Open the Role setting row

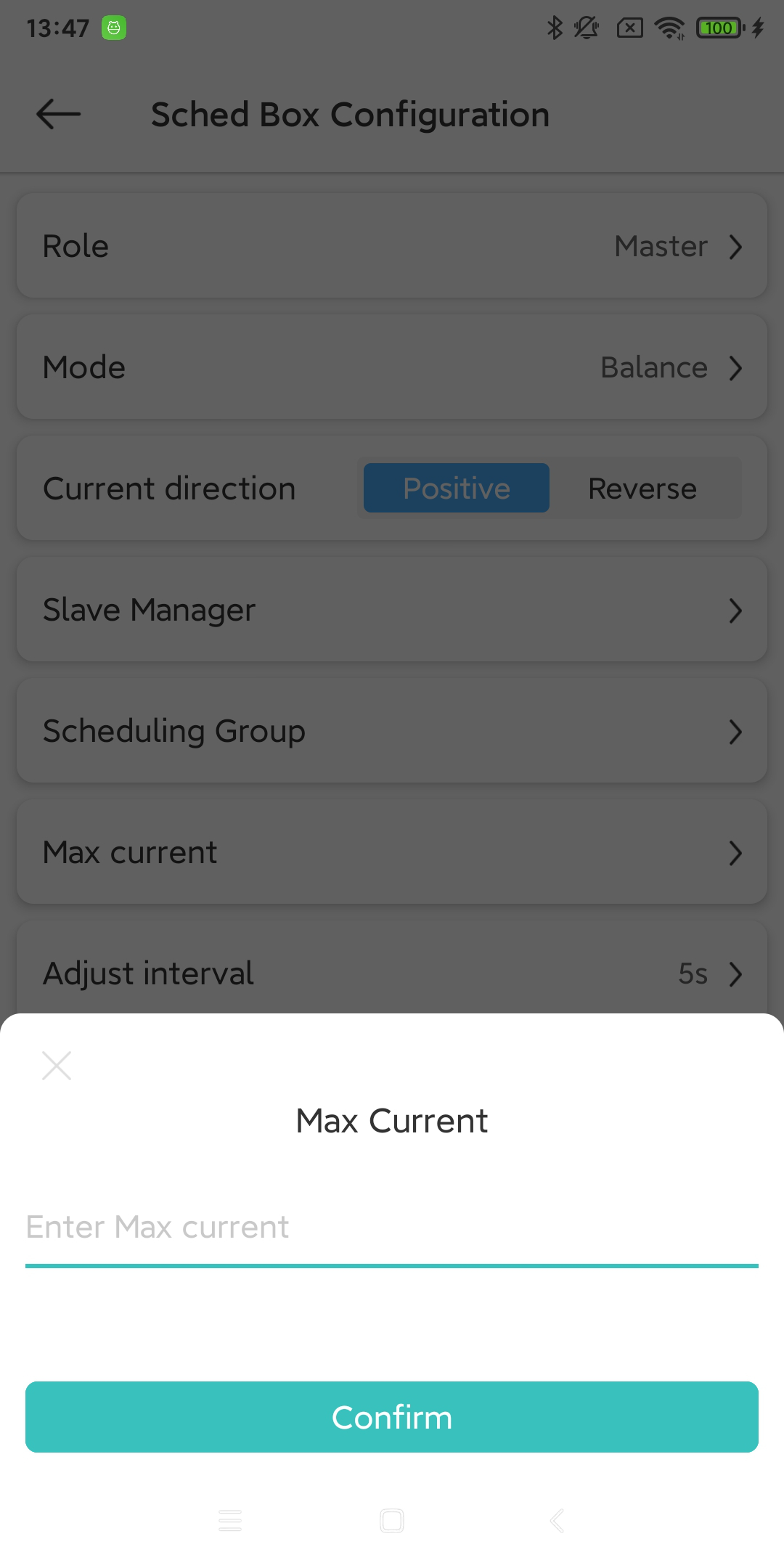tap(392, 246)
